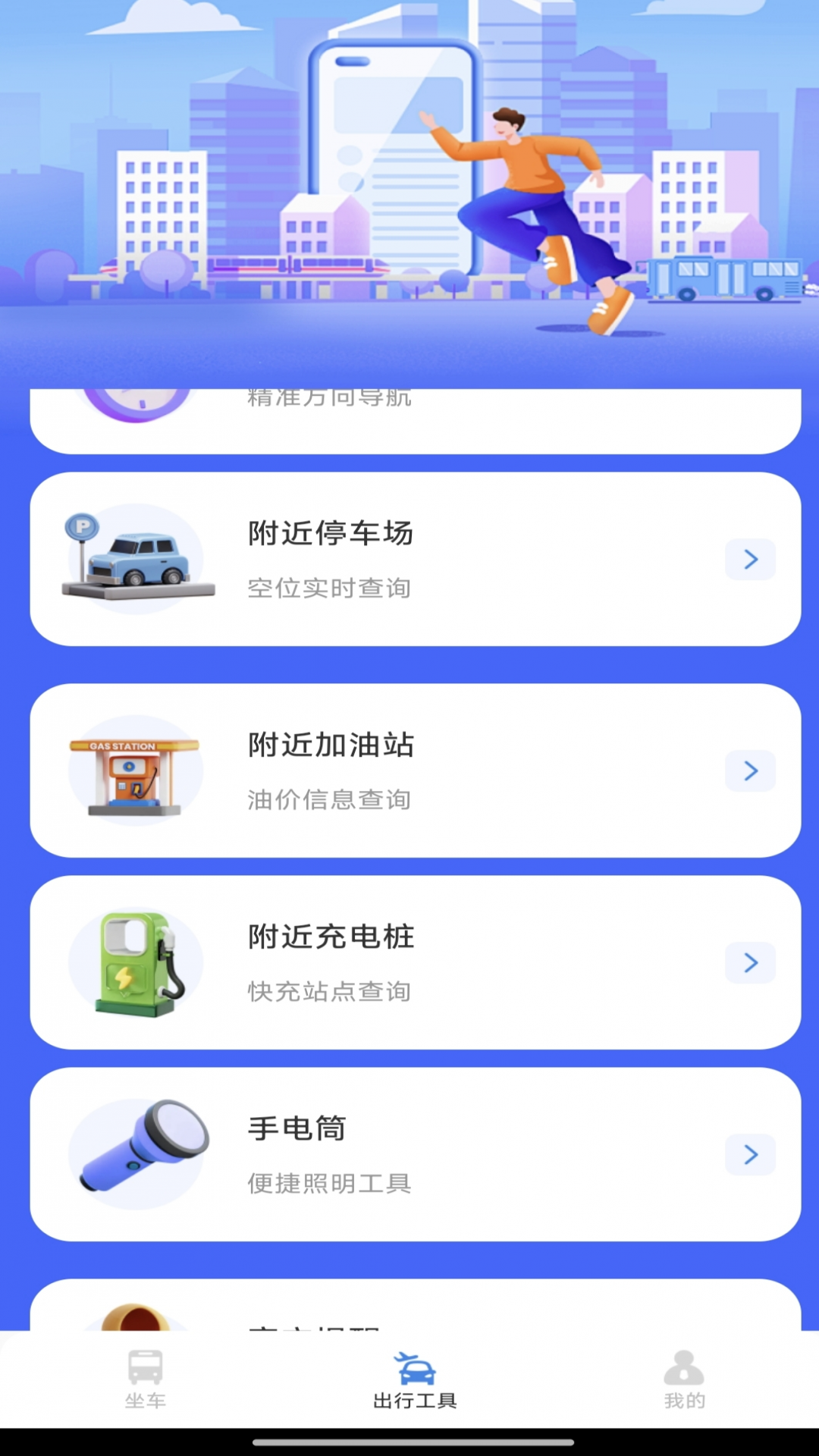Open oil price lookup 油价信息查询

pos(329,799)
